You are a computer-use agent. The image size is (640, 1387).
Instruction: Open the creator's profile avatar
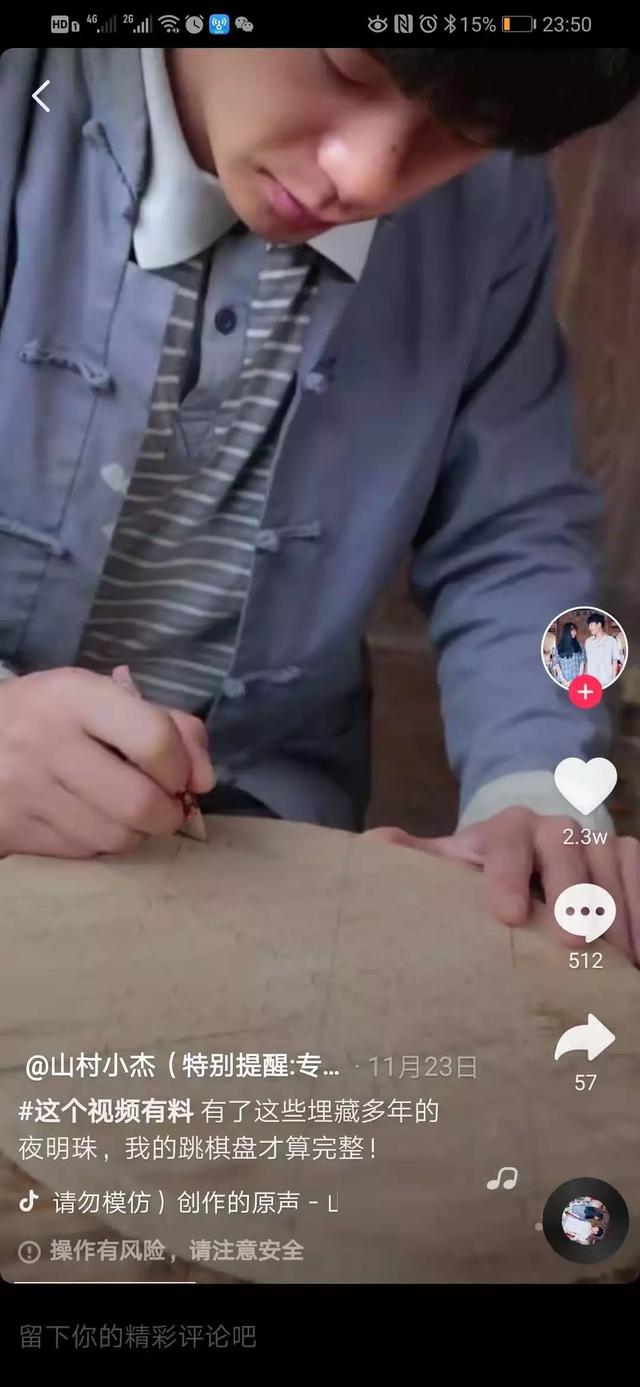[584, 648]
